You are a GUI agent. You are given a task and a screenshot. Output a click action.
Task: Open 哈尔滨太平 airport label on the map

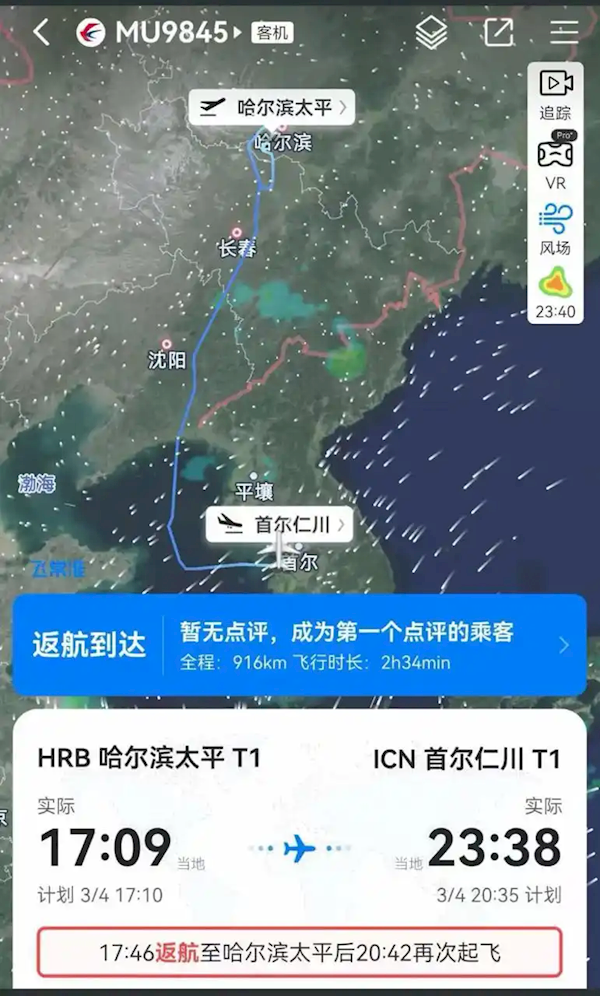[x=272, y=107]
